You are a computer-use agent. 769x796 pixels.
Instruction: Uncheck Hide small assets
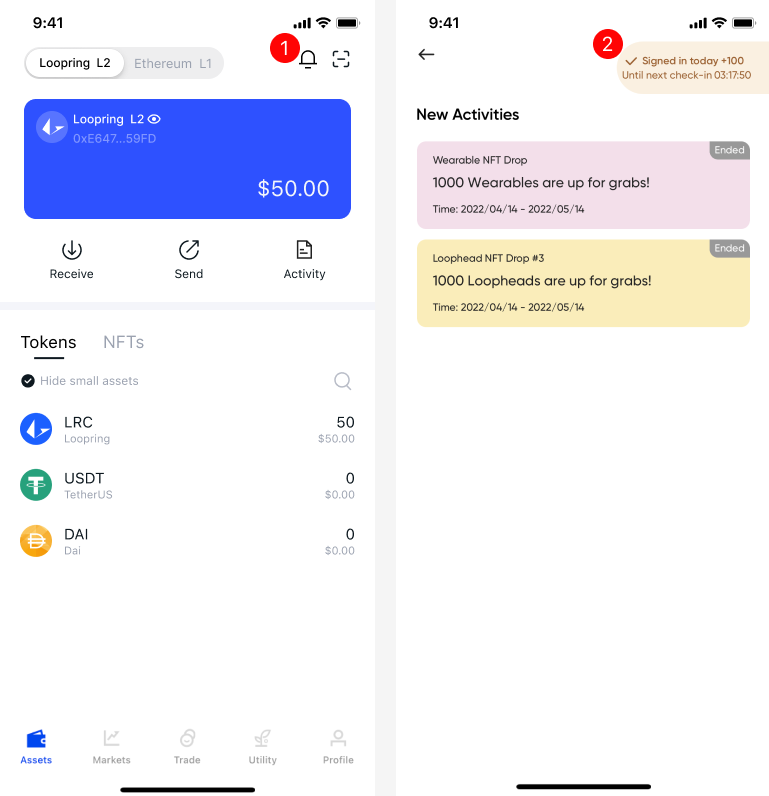28,381
